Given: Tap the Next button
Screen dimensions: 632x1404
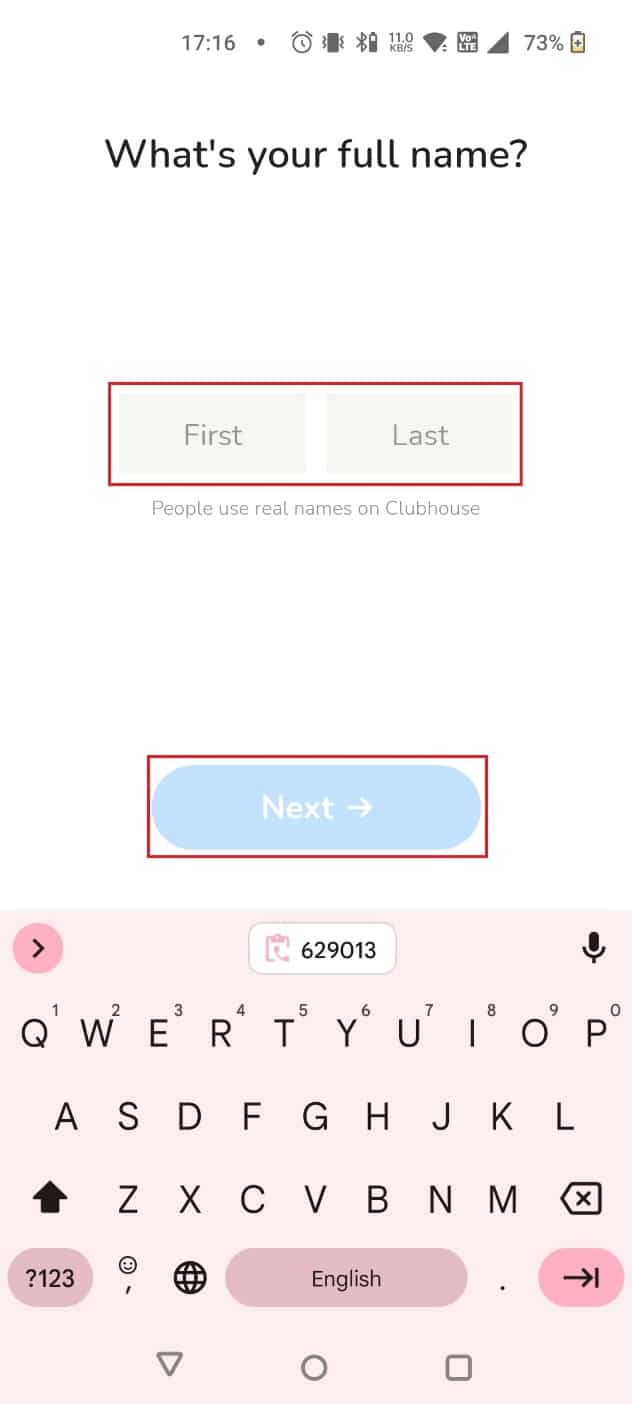Looking at the screenshot, I should click(x=317, y=807).
